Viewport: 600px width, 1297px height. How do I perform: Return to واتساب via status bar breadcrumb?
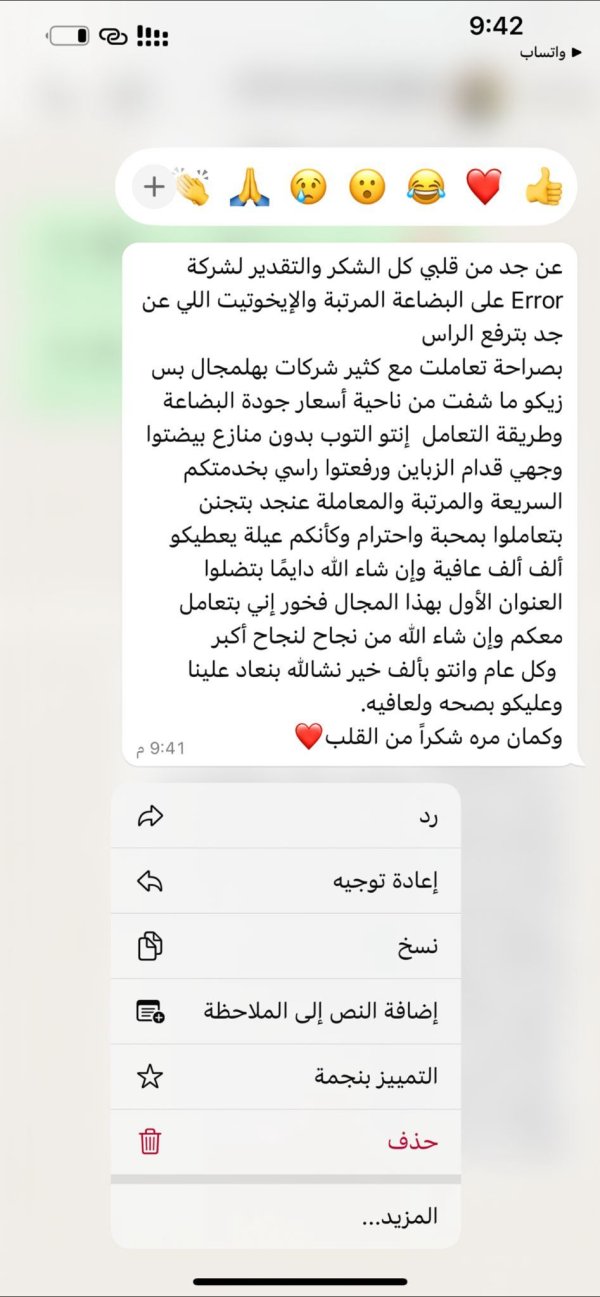tap(543, 52)
